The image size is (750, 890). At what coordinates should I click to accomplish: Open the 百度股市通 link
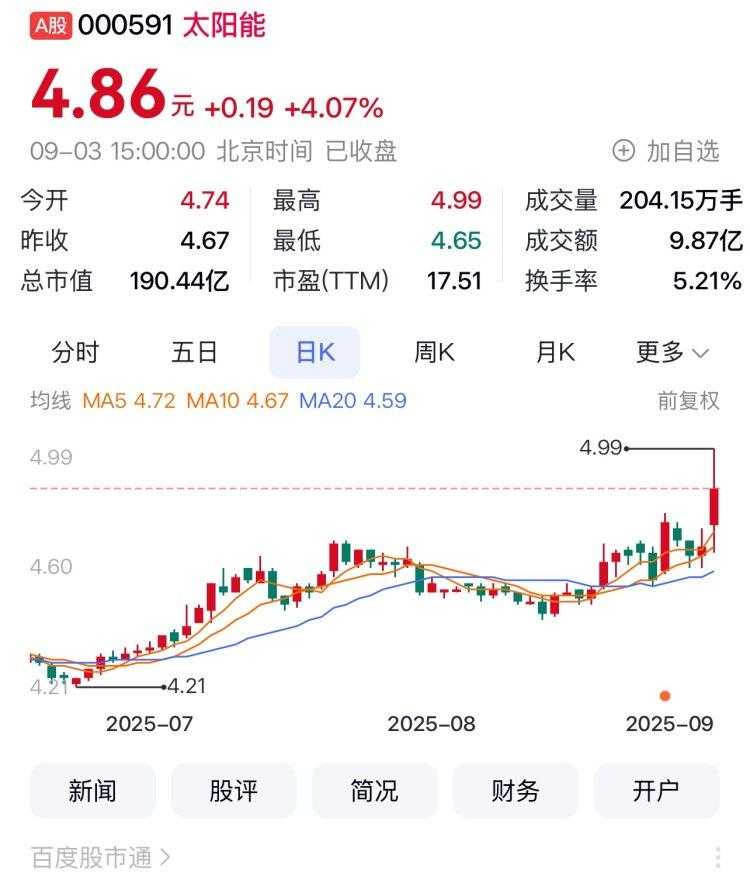(100, 857)
